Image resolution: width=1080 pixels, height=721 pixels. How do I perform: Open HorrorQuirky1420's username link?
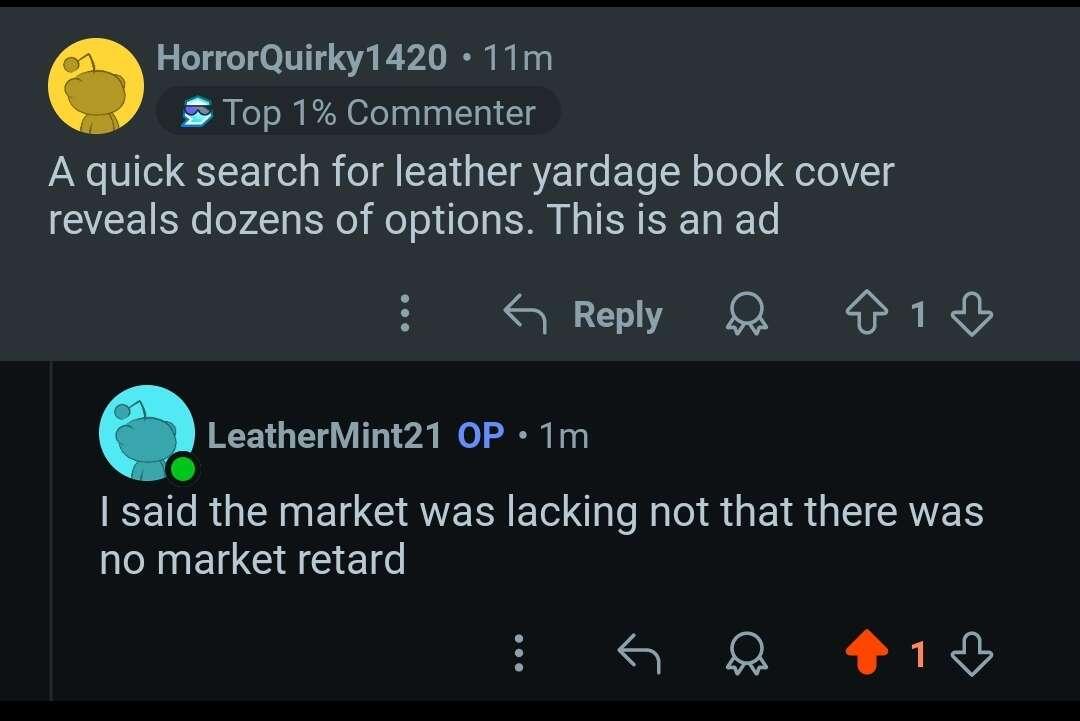[301, 58]
